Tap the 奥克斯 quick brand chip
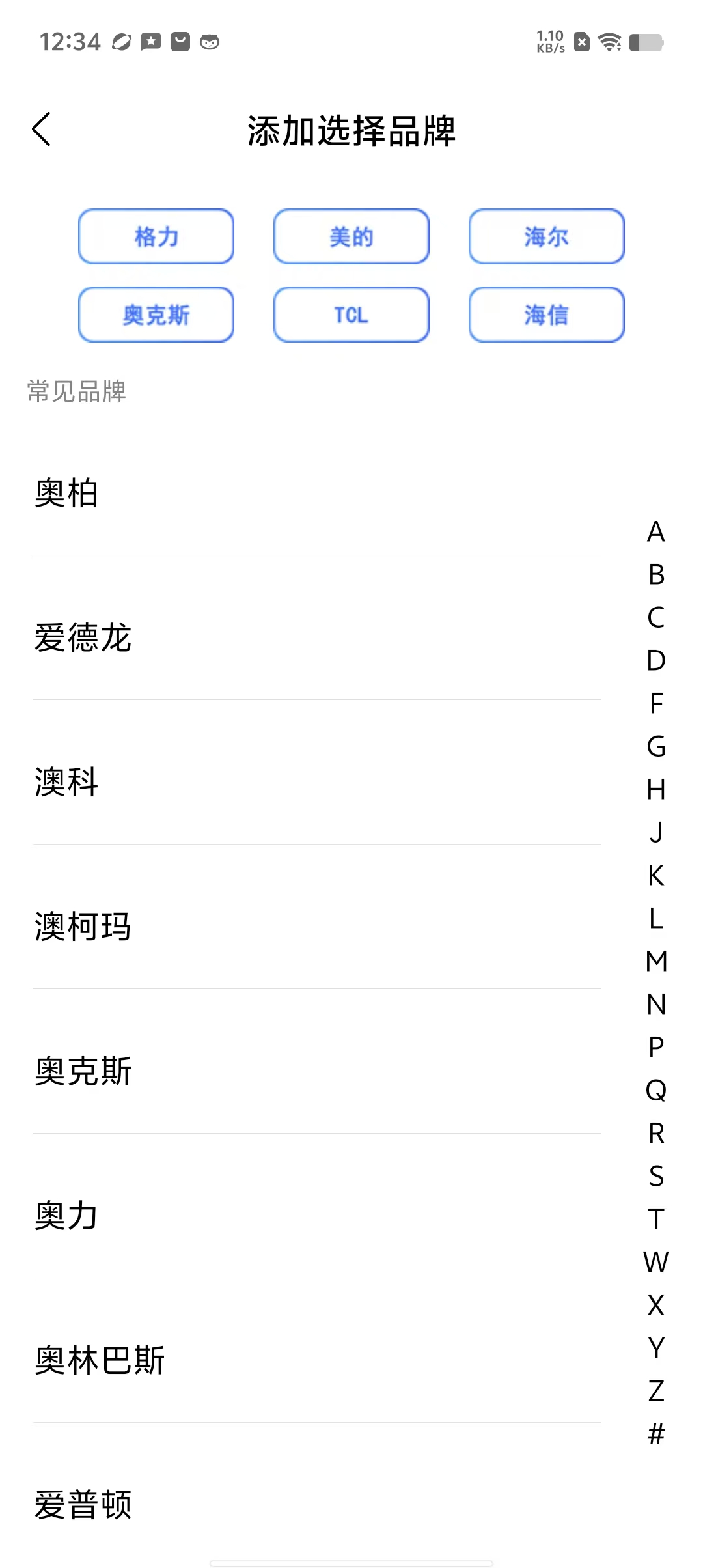 156,315
